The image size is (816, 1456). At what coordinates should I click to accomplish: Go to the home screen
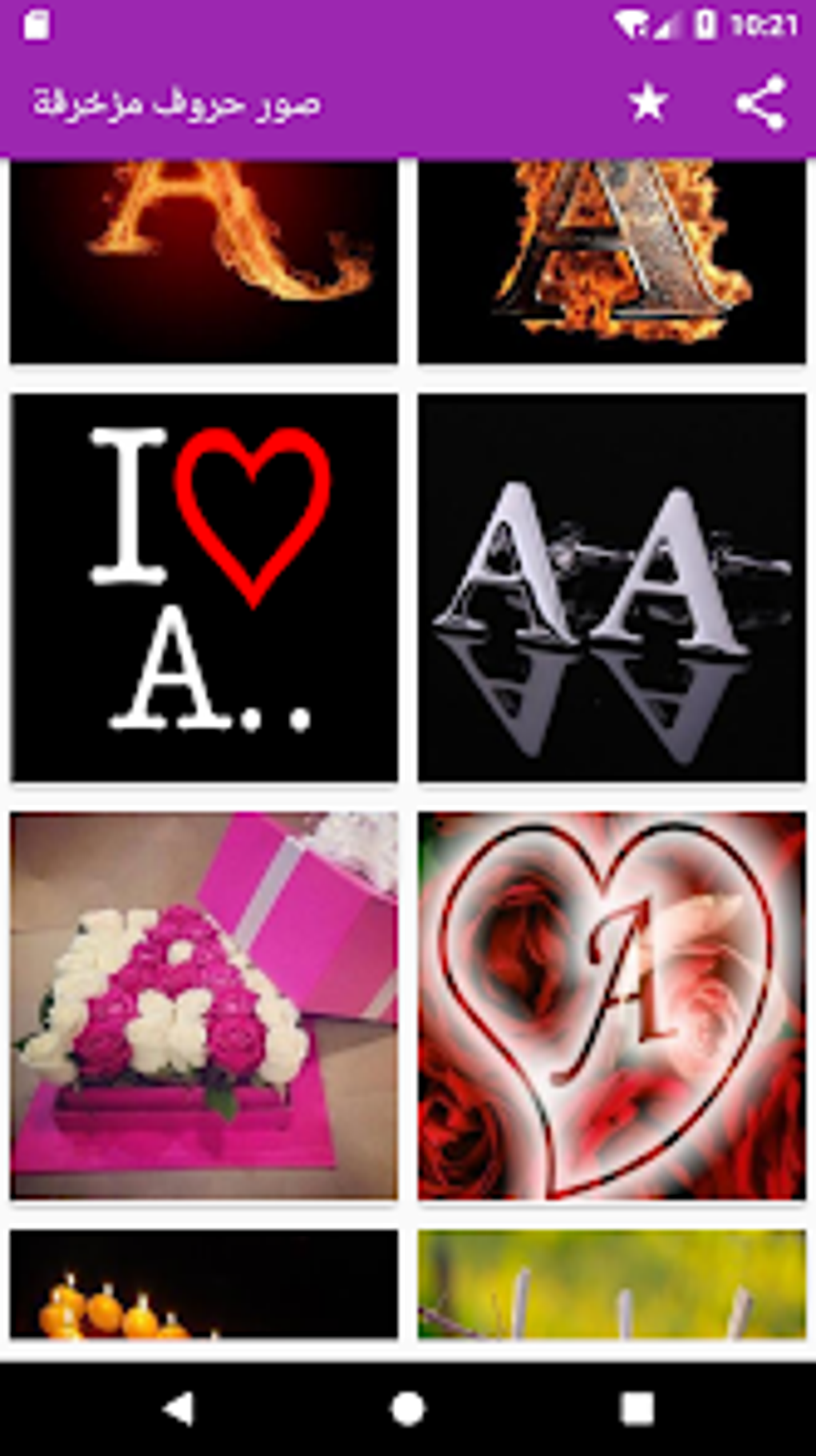408,1409
